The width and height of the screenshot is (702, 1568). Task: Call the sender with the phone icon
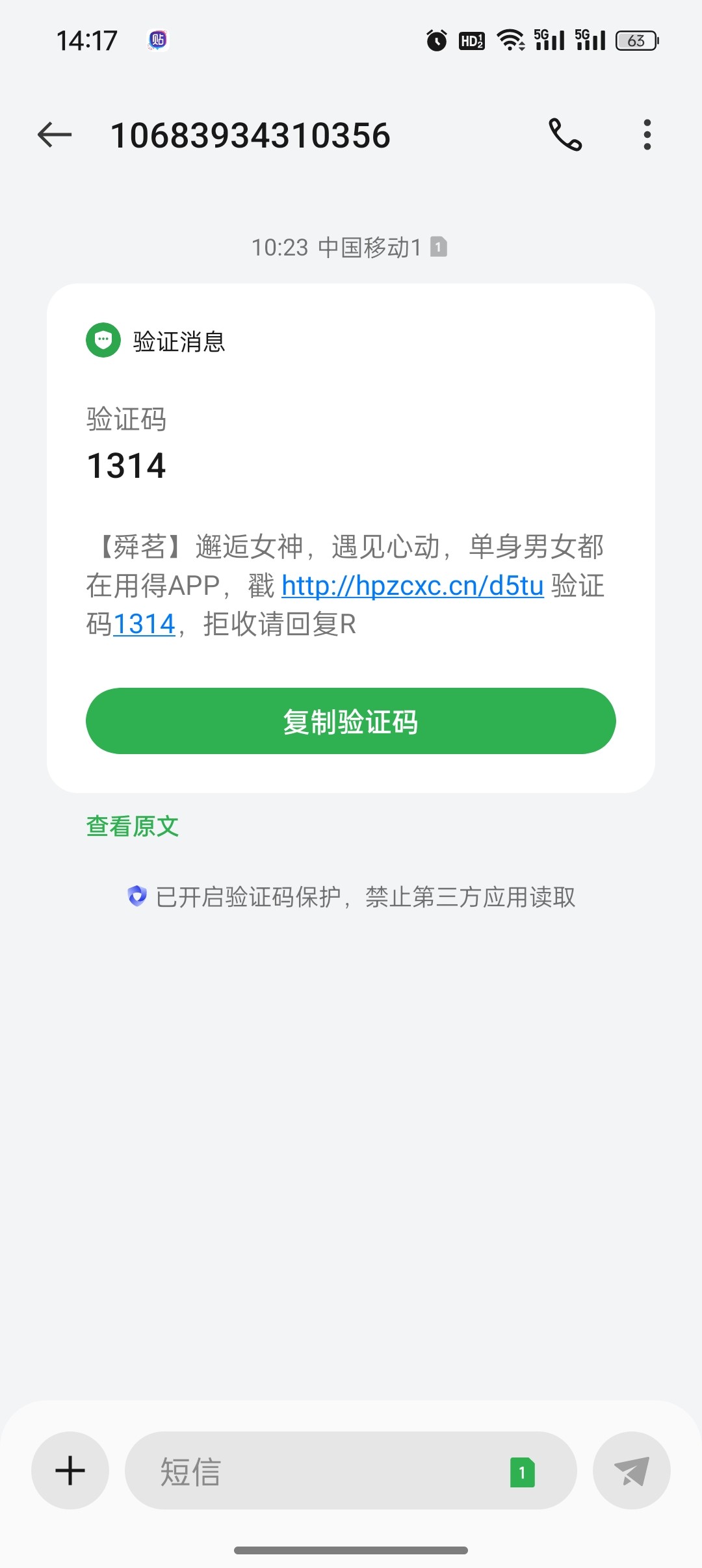[565, 135]
